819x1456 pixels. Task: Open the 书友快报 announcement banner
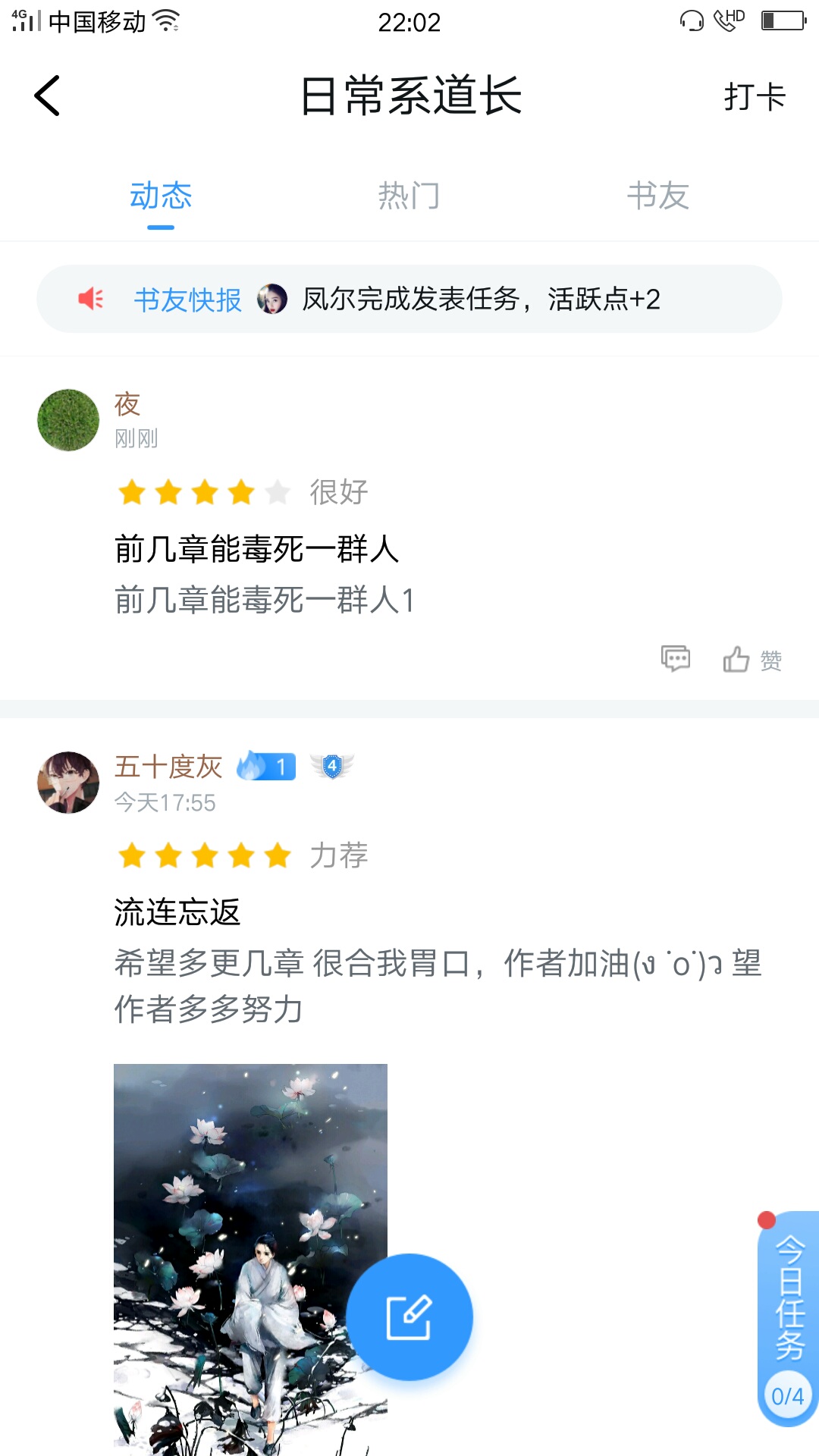pyautogui.click(x=409, y=299)
